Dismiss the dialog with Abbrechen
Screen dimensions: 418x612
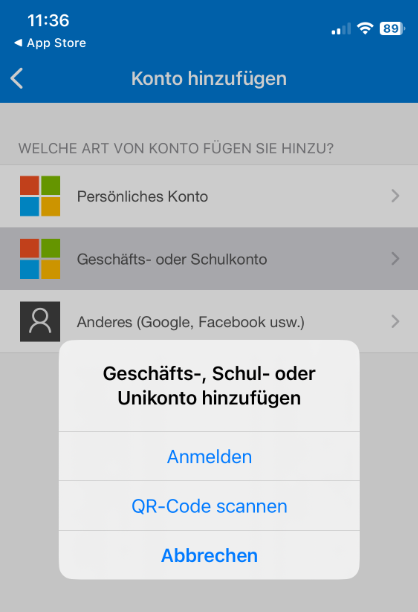[209, 555]
